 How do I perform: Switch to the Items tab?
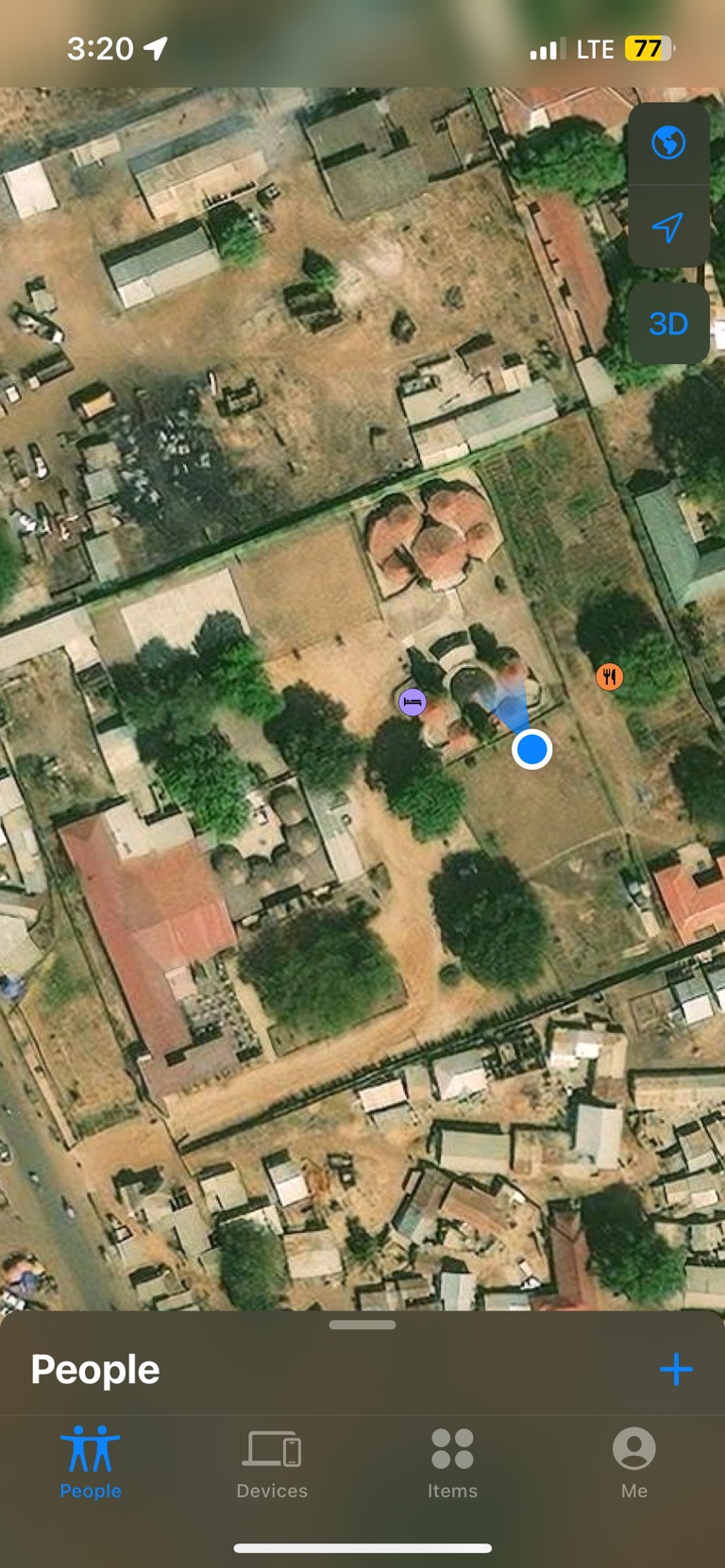[x=452, y=1461]
